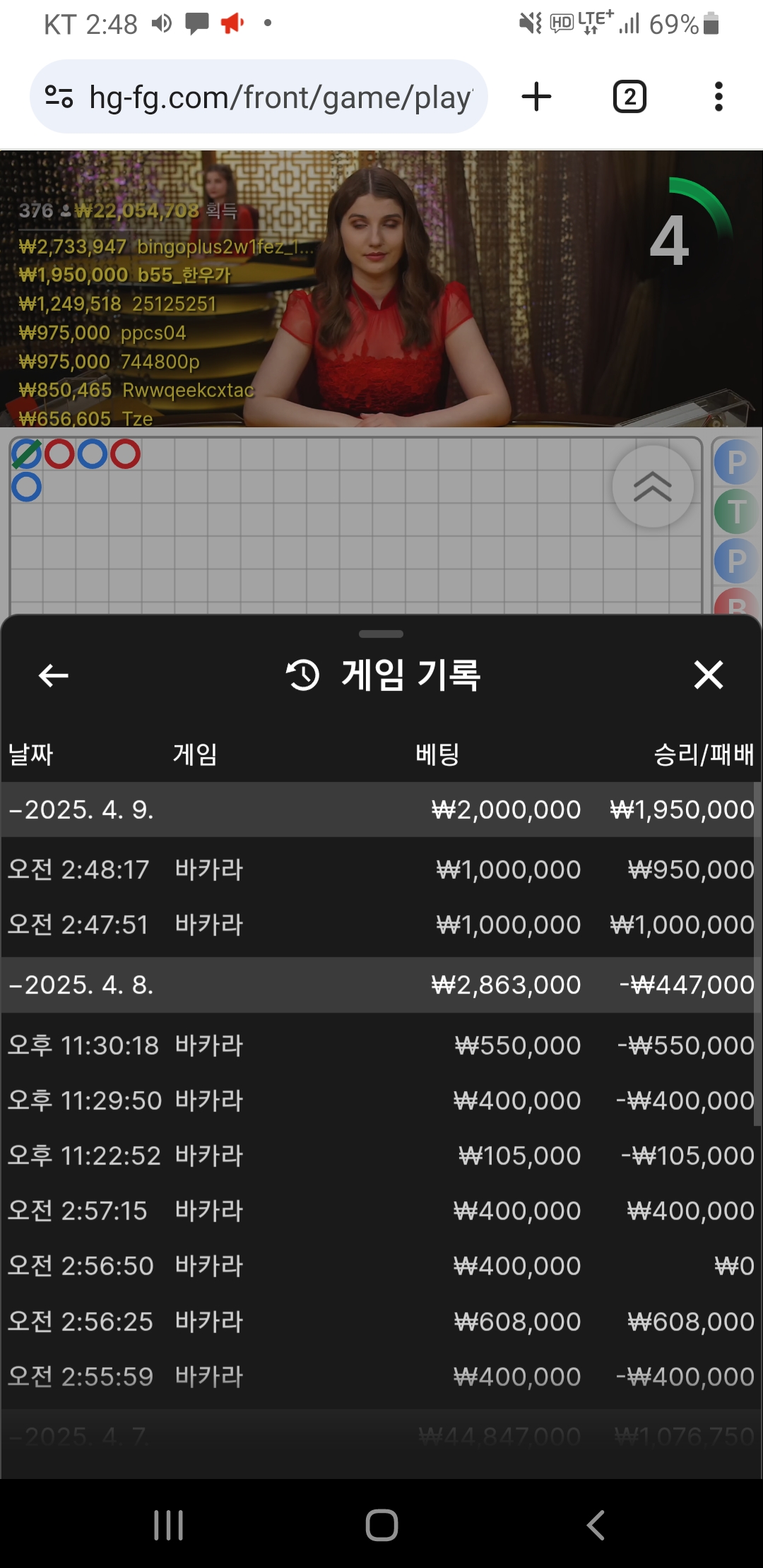Open a new browser tab
Viewport: 763px width, 1568px height.
536,97
